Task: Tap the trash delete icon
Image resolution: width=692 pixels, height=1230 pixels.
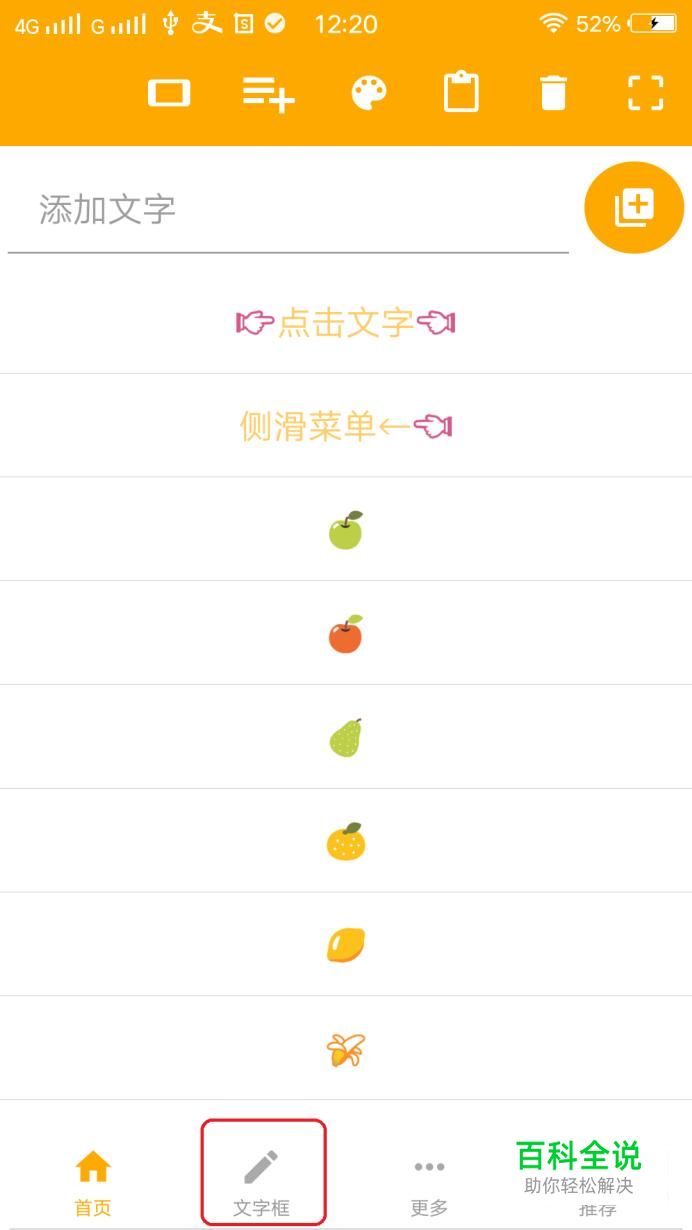Action: click(553, 93)
